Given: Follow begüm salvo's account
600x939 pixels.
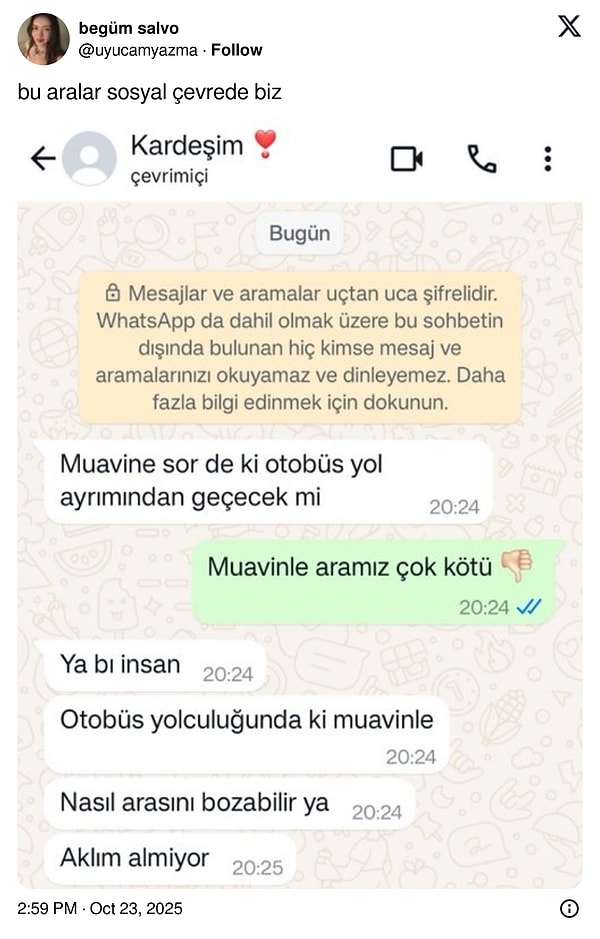Looking at the screenshot, I should [237, 50].
